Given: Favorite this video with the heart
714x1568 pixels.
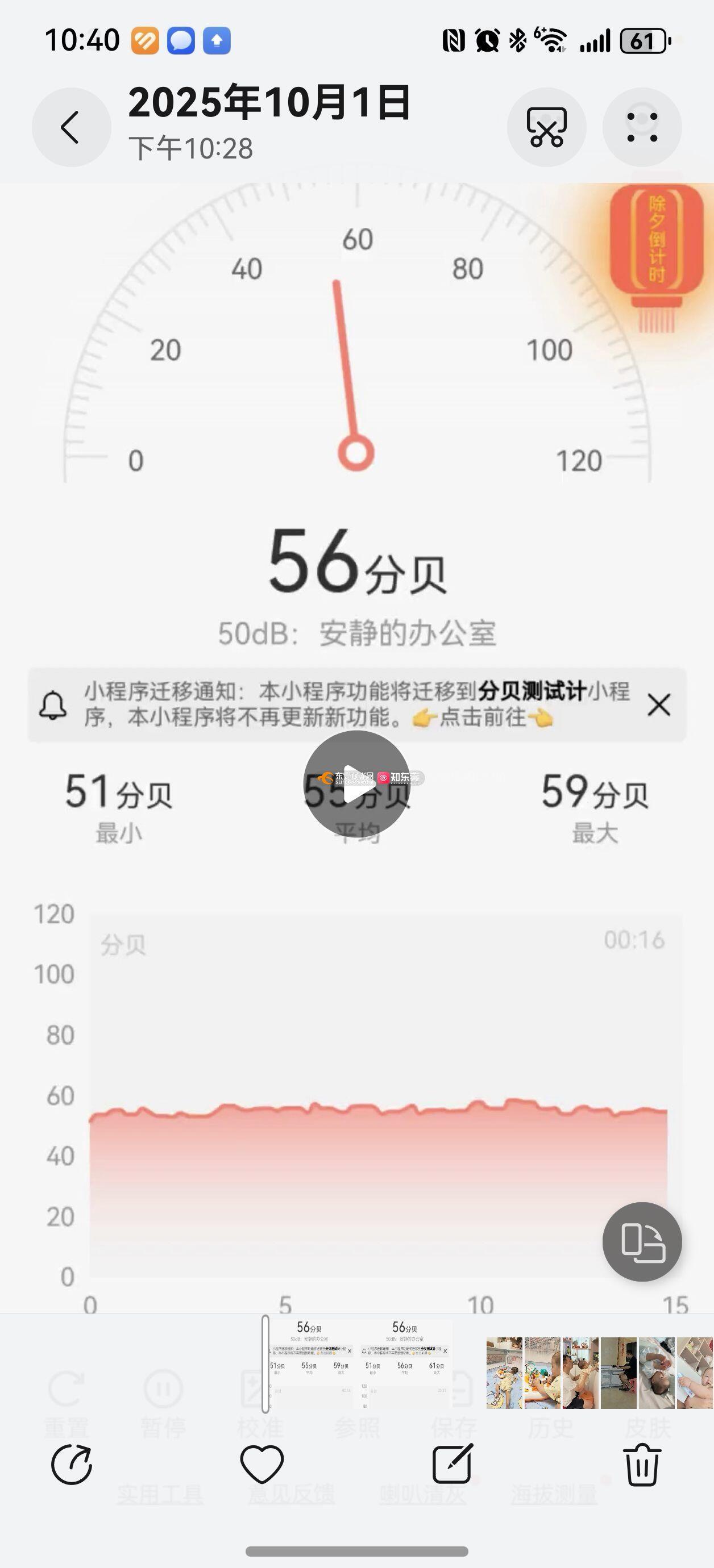Looking at the screenshot, I should pos(262,1465).
